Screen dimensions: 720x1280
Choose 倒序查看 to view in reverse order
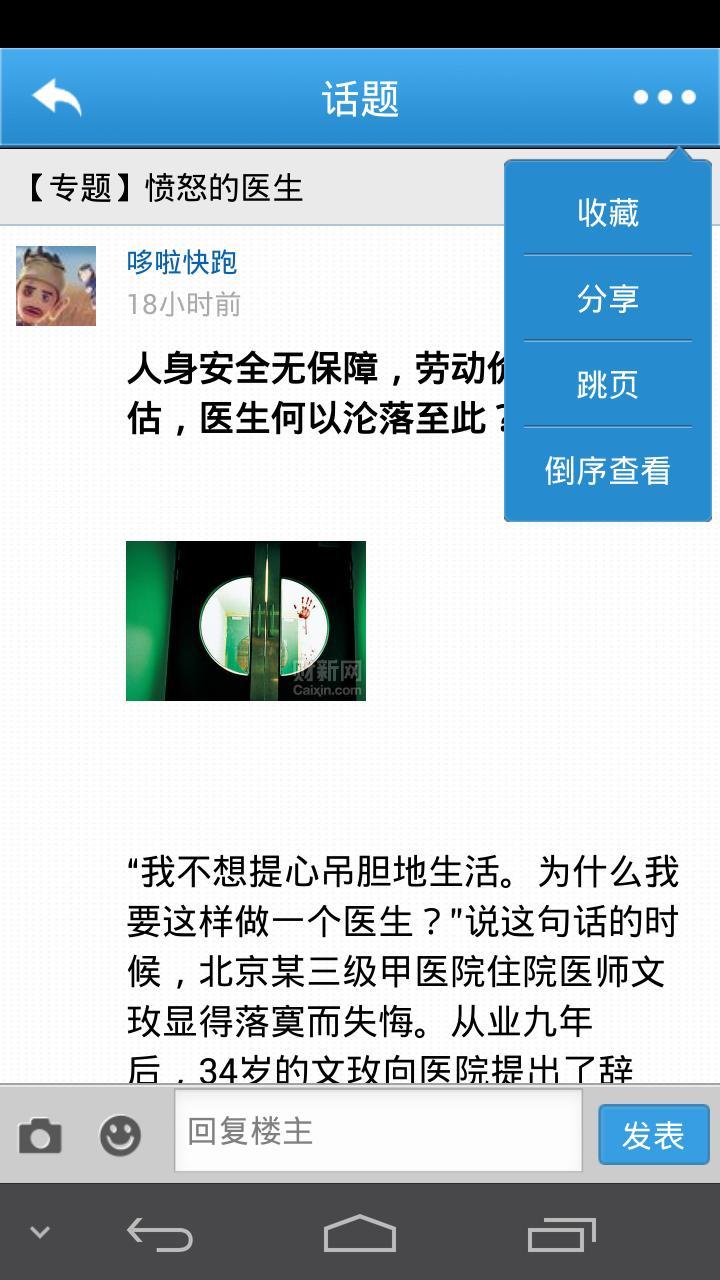pos(607,470)
